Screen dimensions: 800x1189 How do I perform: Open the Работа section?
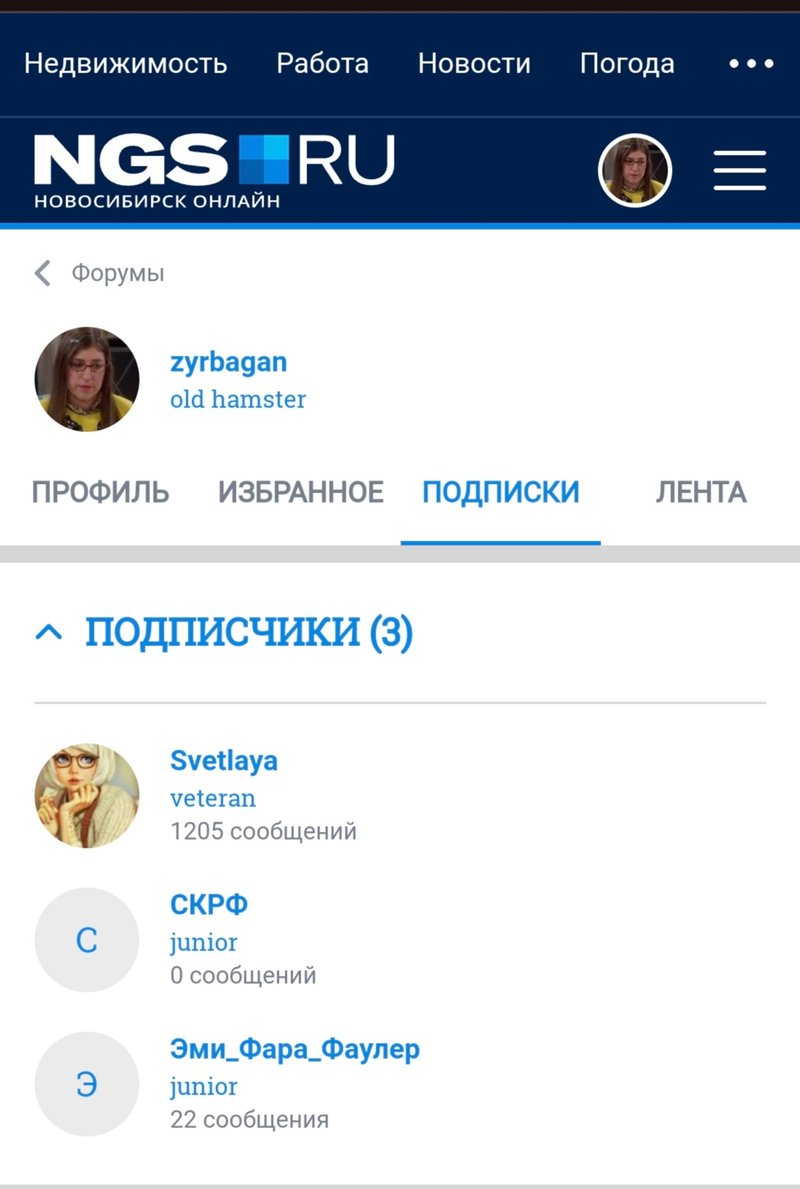pos(322,64)
